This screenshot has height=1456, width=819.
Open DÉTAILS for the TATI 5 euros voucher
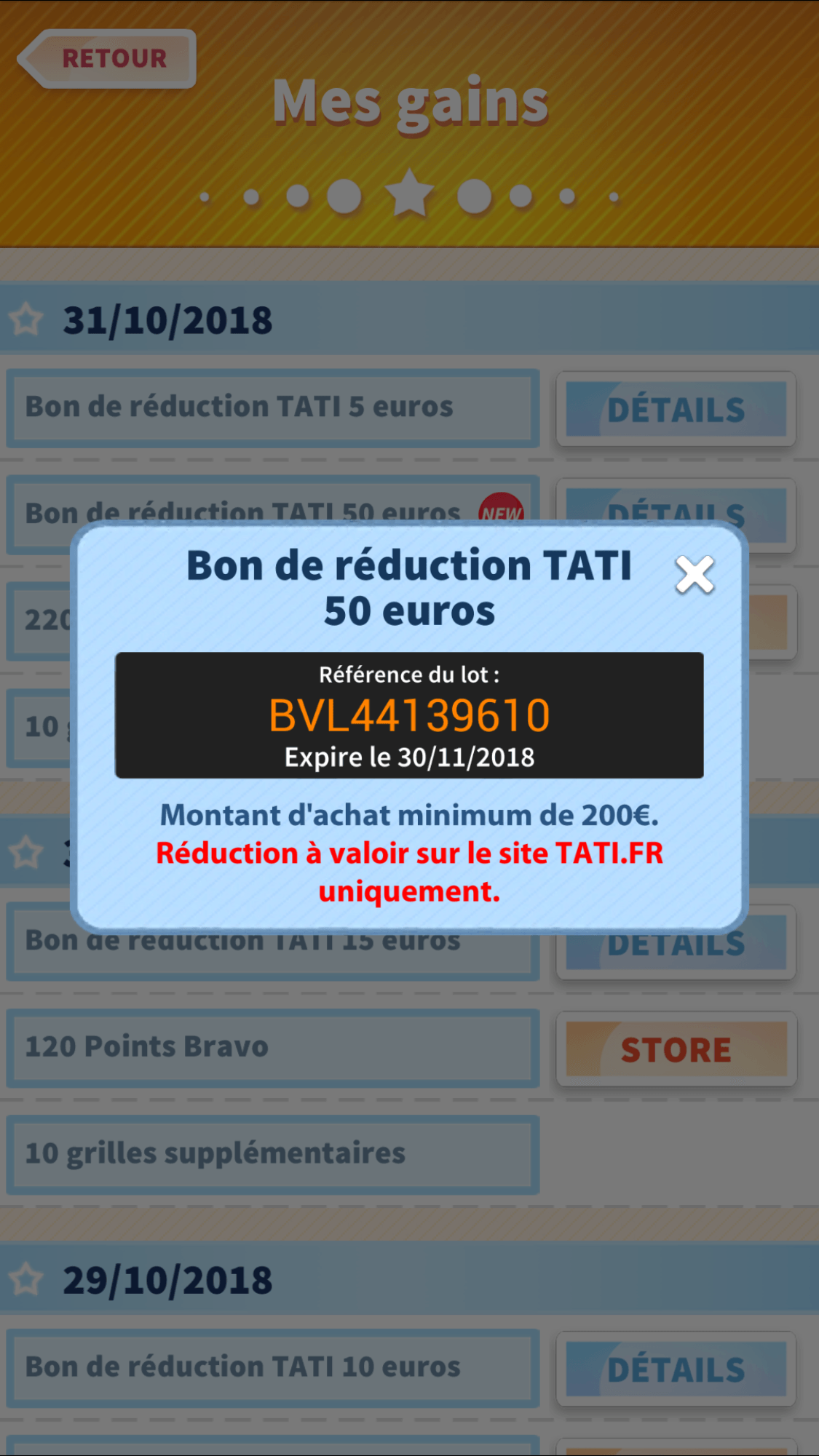pos(676,409)
